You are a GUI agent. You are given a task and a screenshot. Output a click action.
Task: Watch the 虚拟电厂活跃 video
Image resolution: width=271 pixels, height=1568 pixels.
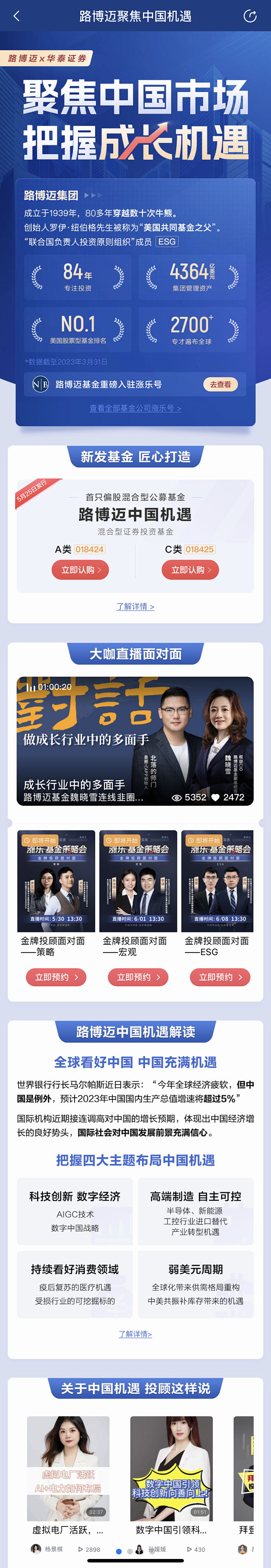tap(68, 1468)
